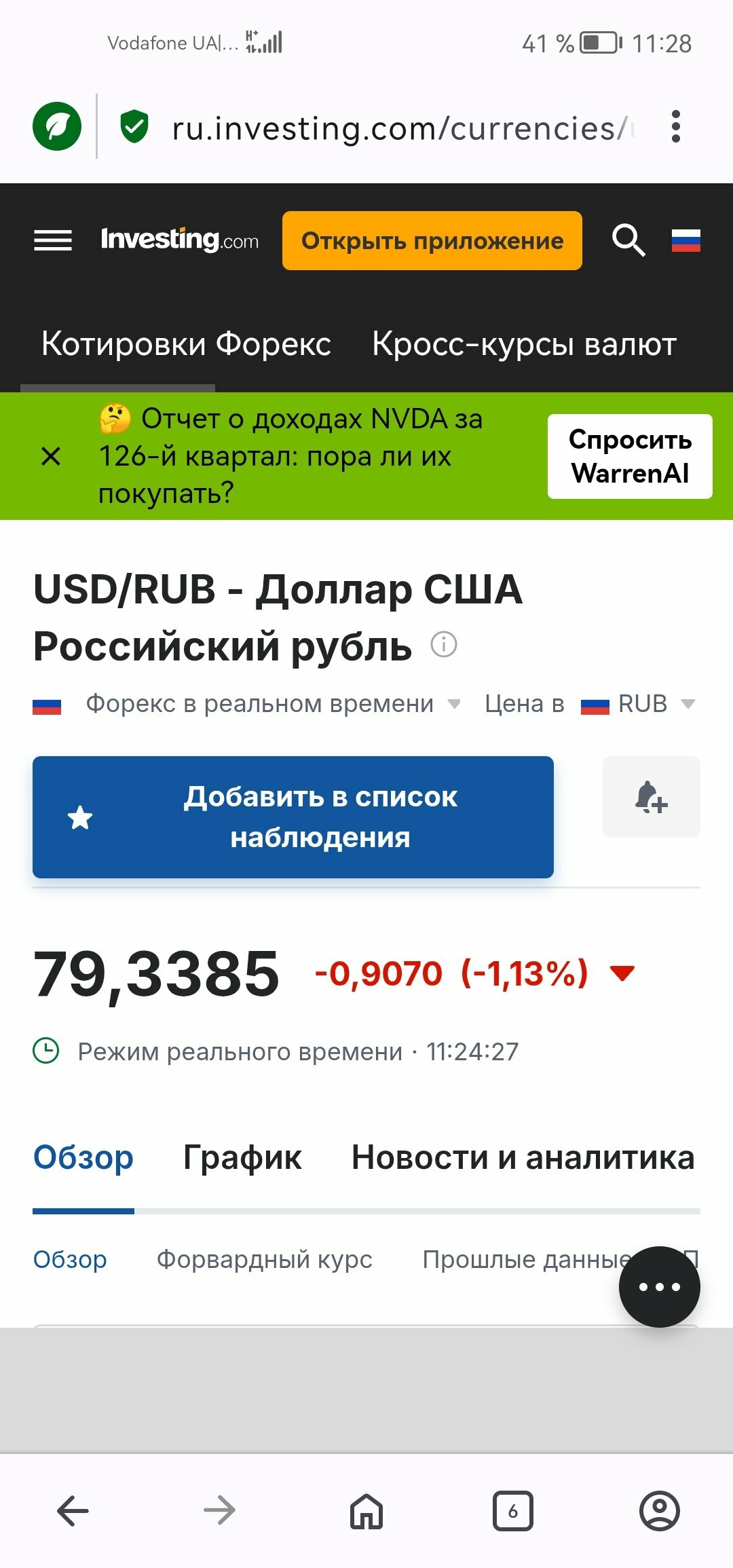Show info about USD/RUB pair
This screenshot has height=1568, width=733.
click(444, 644)
